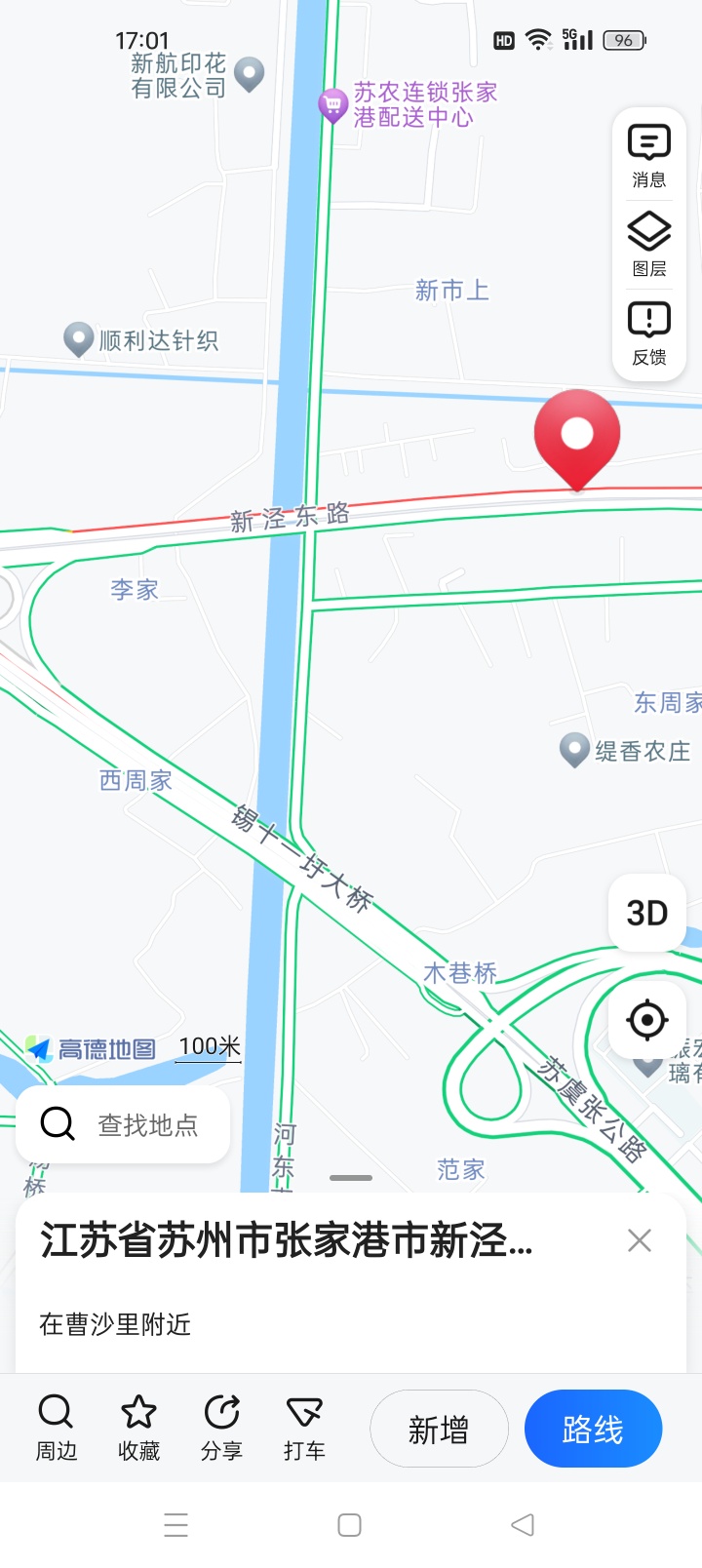Switch the map to 3D view
This screenshot has height=1568, width=702.
647,913
